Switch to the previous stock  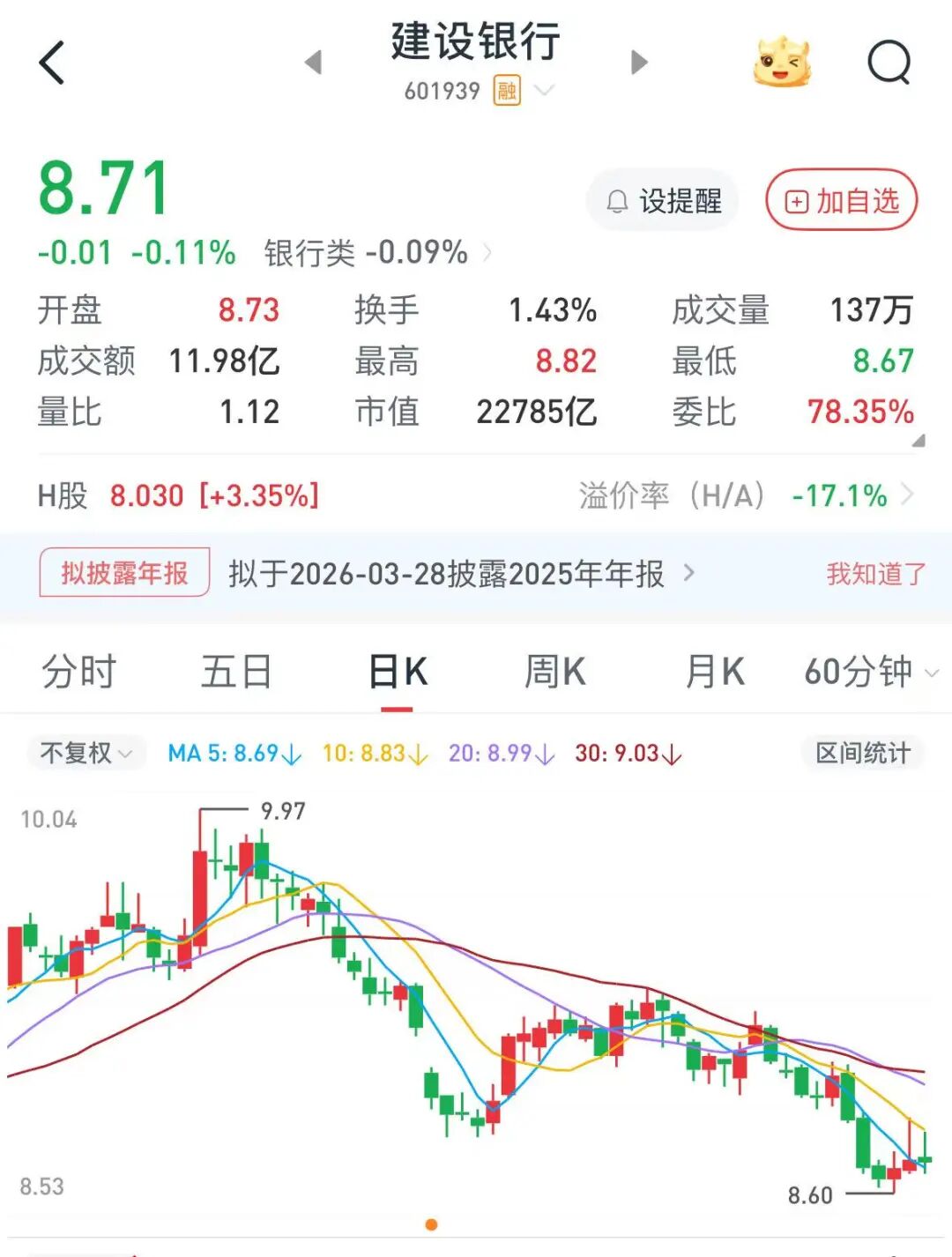[313, 63]
